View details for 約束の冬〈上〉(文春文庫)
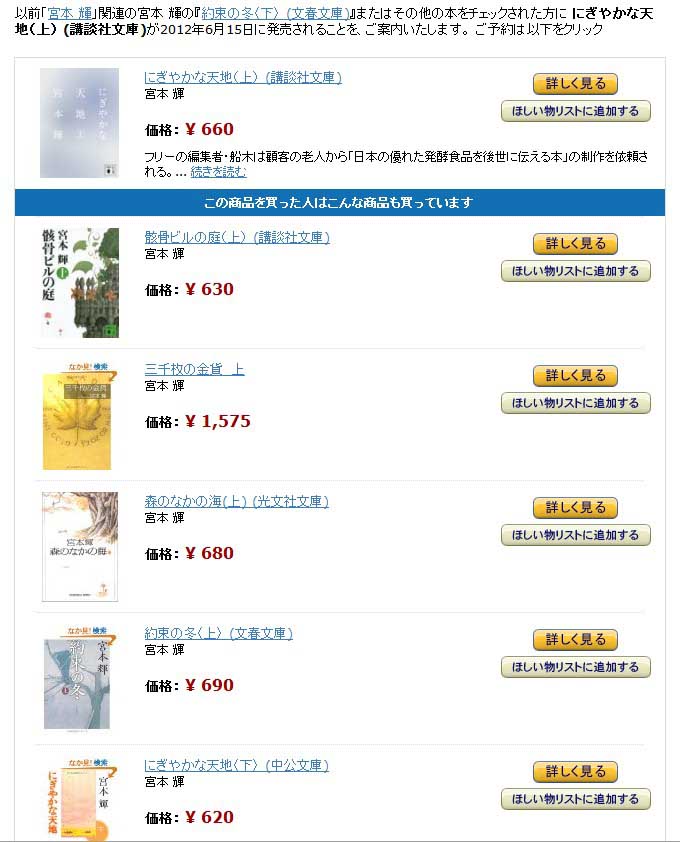Image resolution: width=680 pixels, height=842 pixels. coord(574,640)
